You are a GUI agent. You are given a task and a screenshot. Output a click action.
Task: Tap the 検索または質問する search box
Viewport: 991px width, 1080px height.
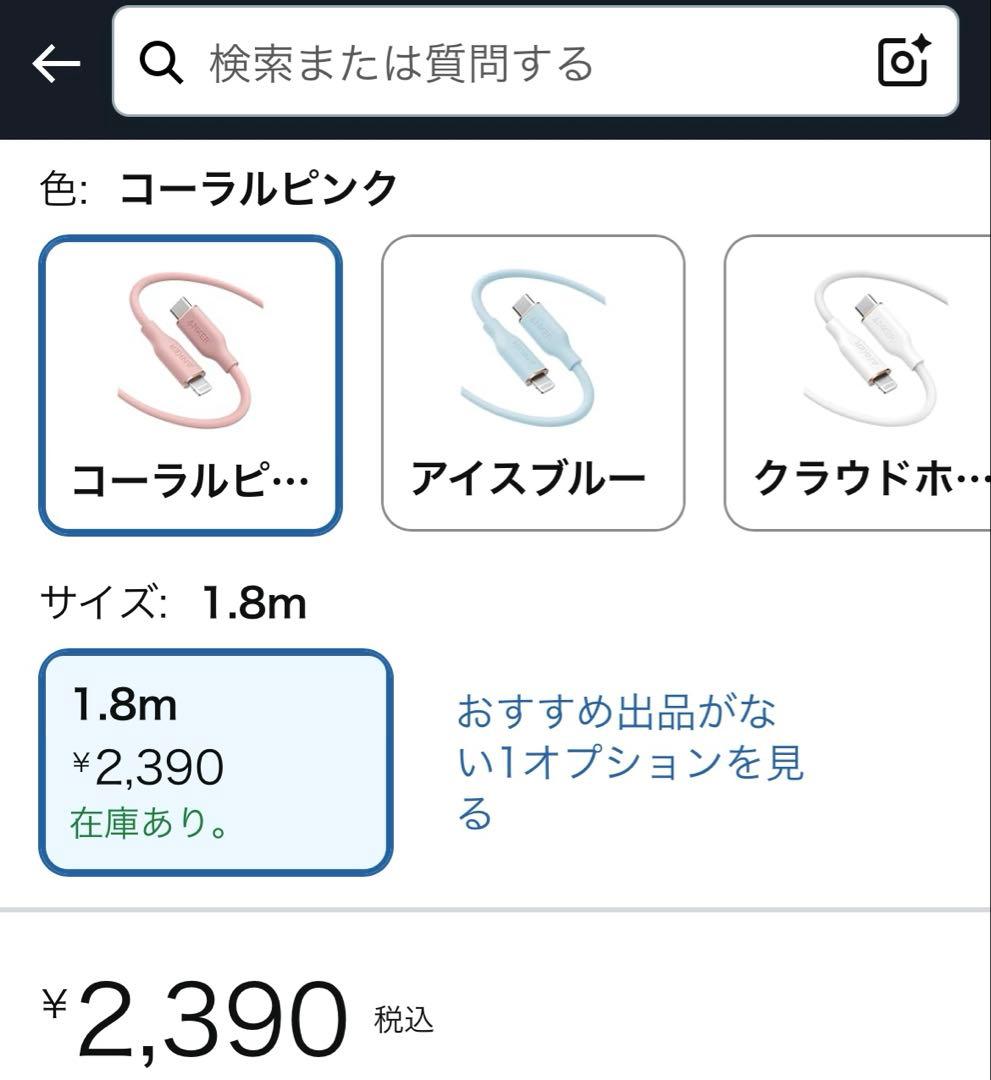click(500, 63)
